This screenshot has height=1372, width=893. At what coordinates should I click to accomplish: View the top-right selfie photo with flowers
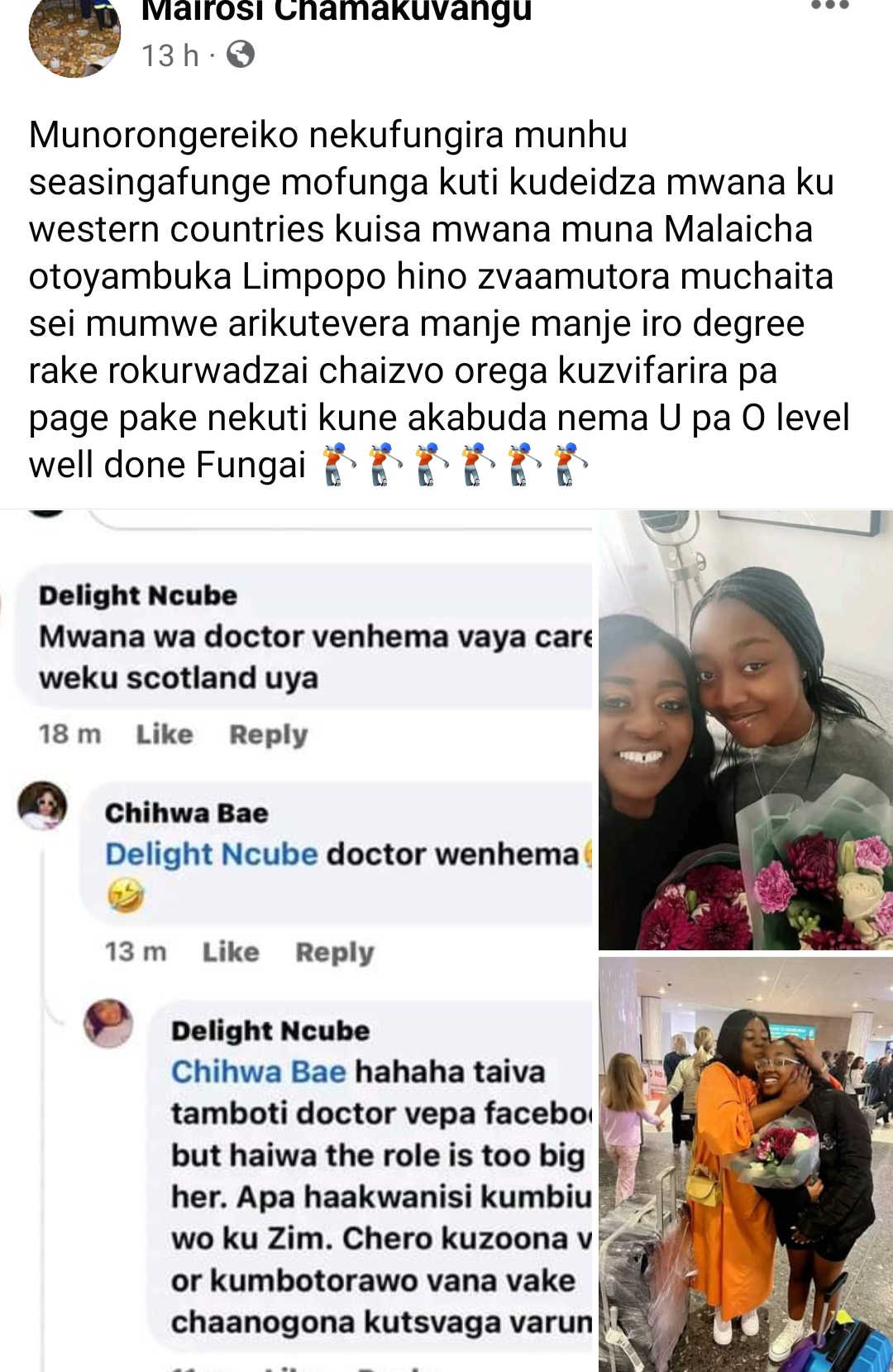point(745,730)
